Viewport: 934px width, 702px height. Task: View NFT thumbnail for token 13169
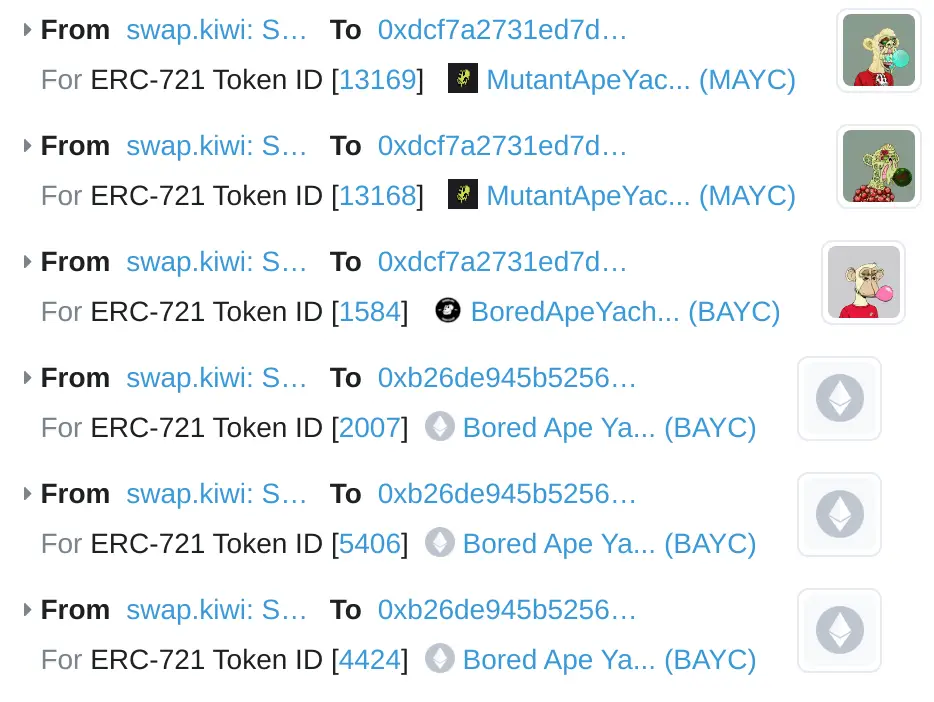click(x=878, y=50)
